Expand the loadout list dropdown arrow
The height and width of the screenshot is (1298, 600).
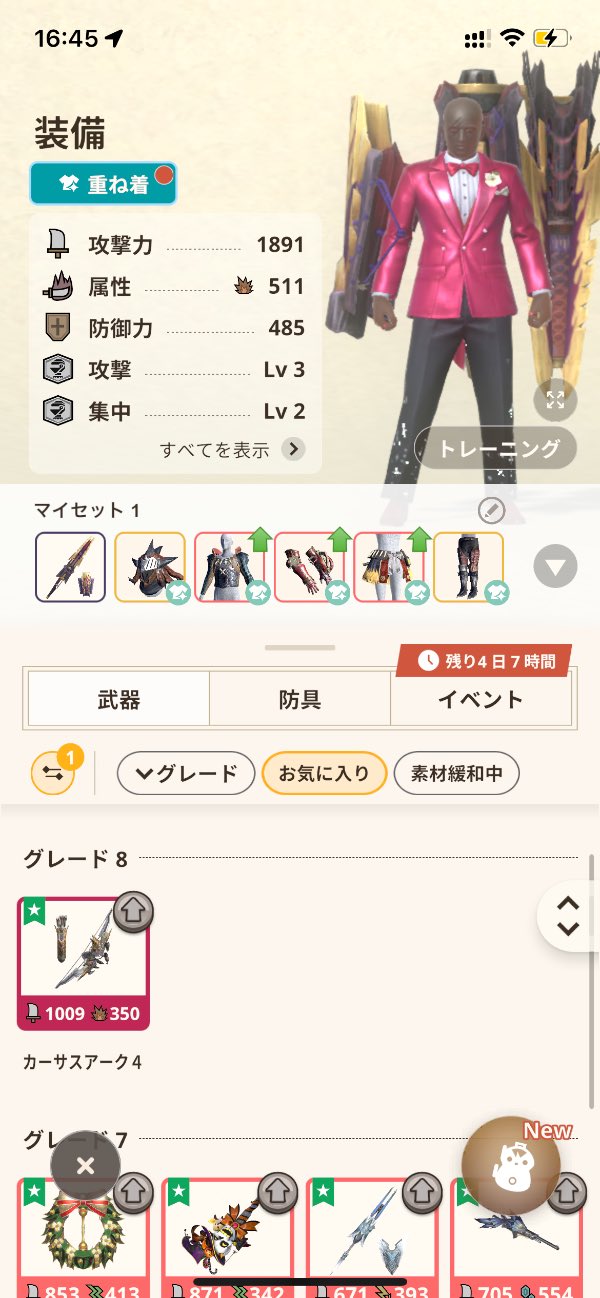click(x=555, y=568)
